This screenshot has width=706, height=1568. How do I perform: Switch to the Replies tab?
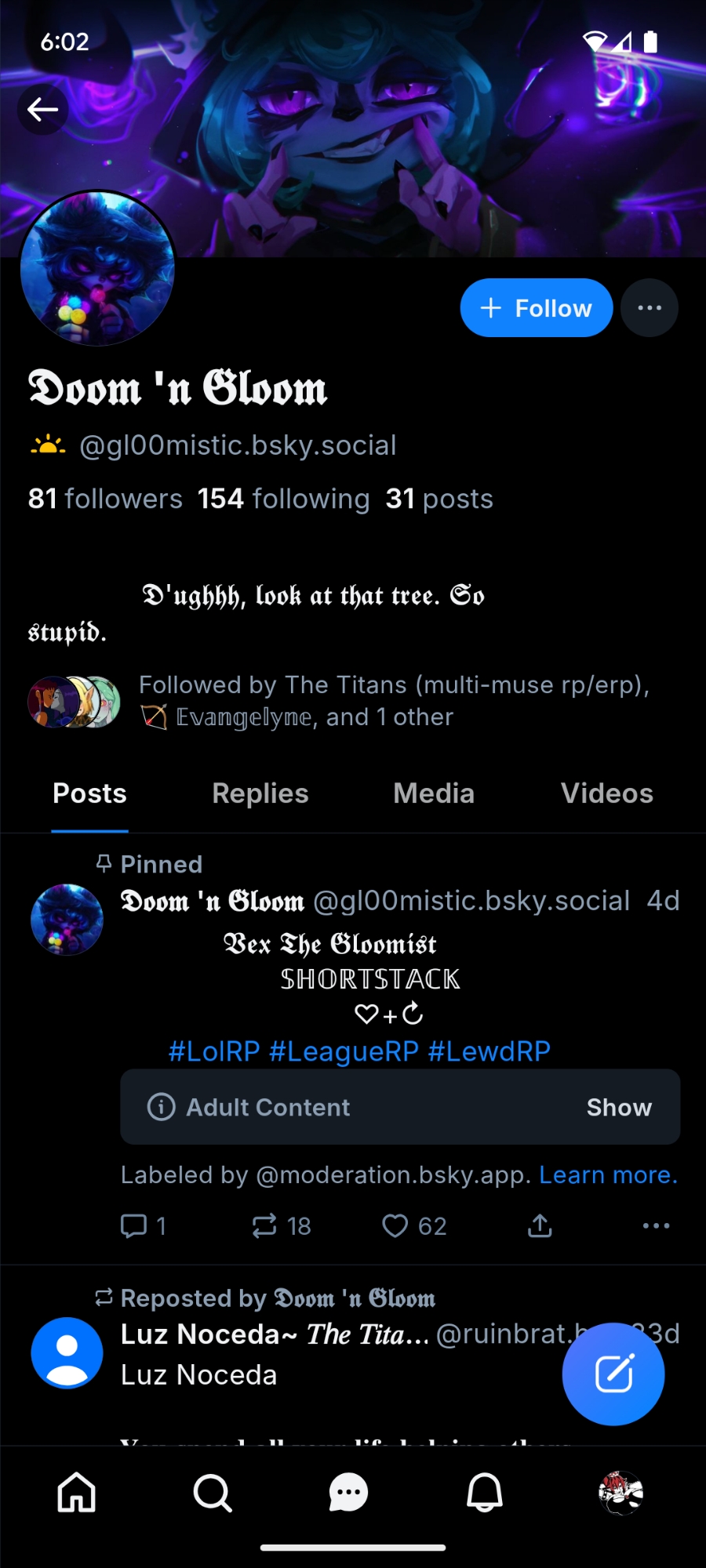tap(260, 793)
